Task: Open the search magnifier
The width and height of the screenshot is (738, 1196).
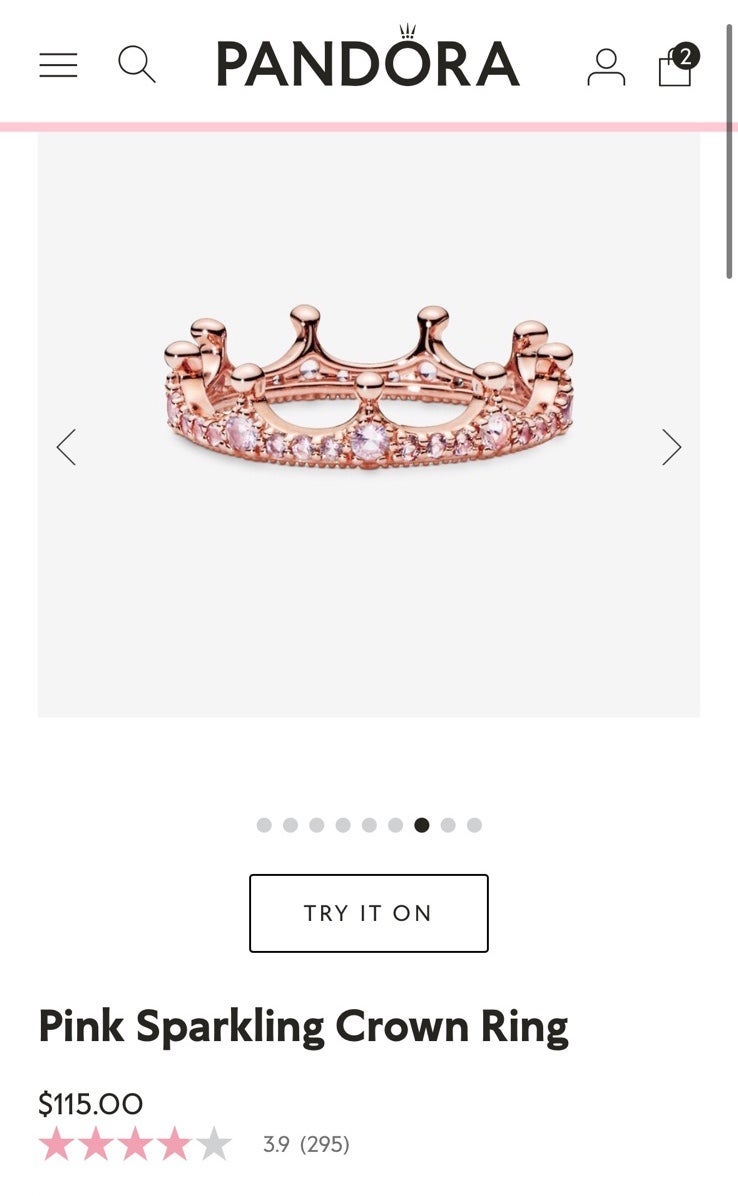Action: tap(136, 63)
